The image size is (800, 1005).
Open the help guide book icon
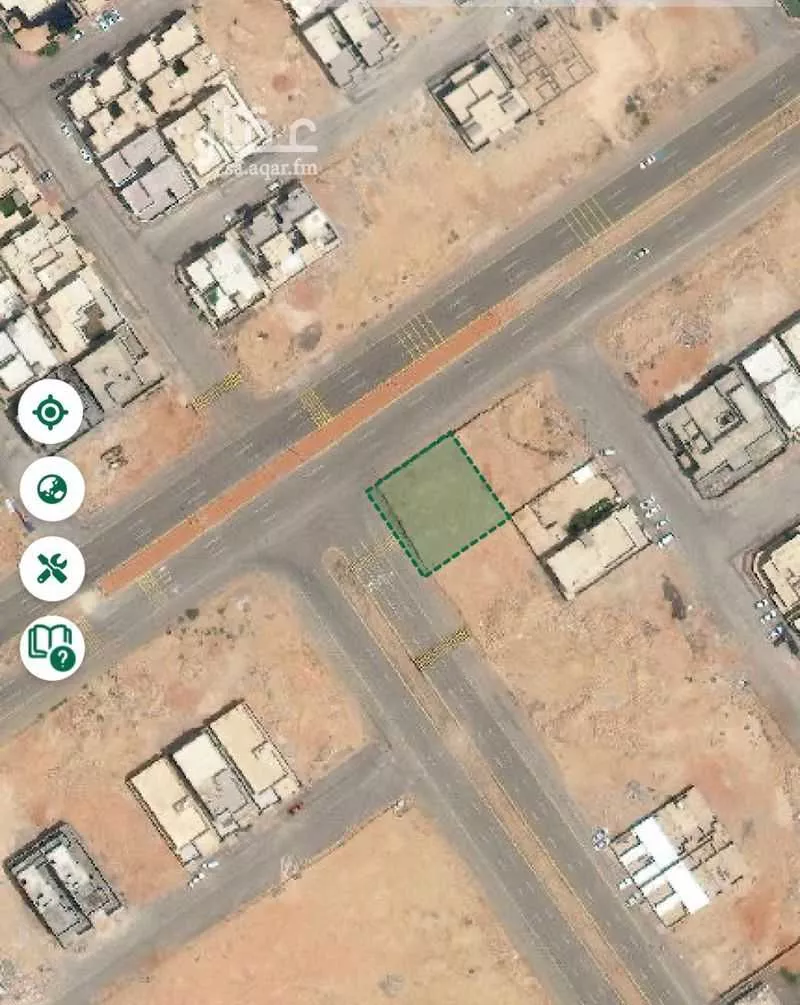[x=52, y=647]
